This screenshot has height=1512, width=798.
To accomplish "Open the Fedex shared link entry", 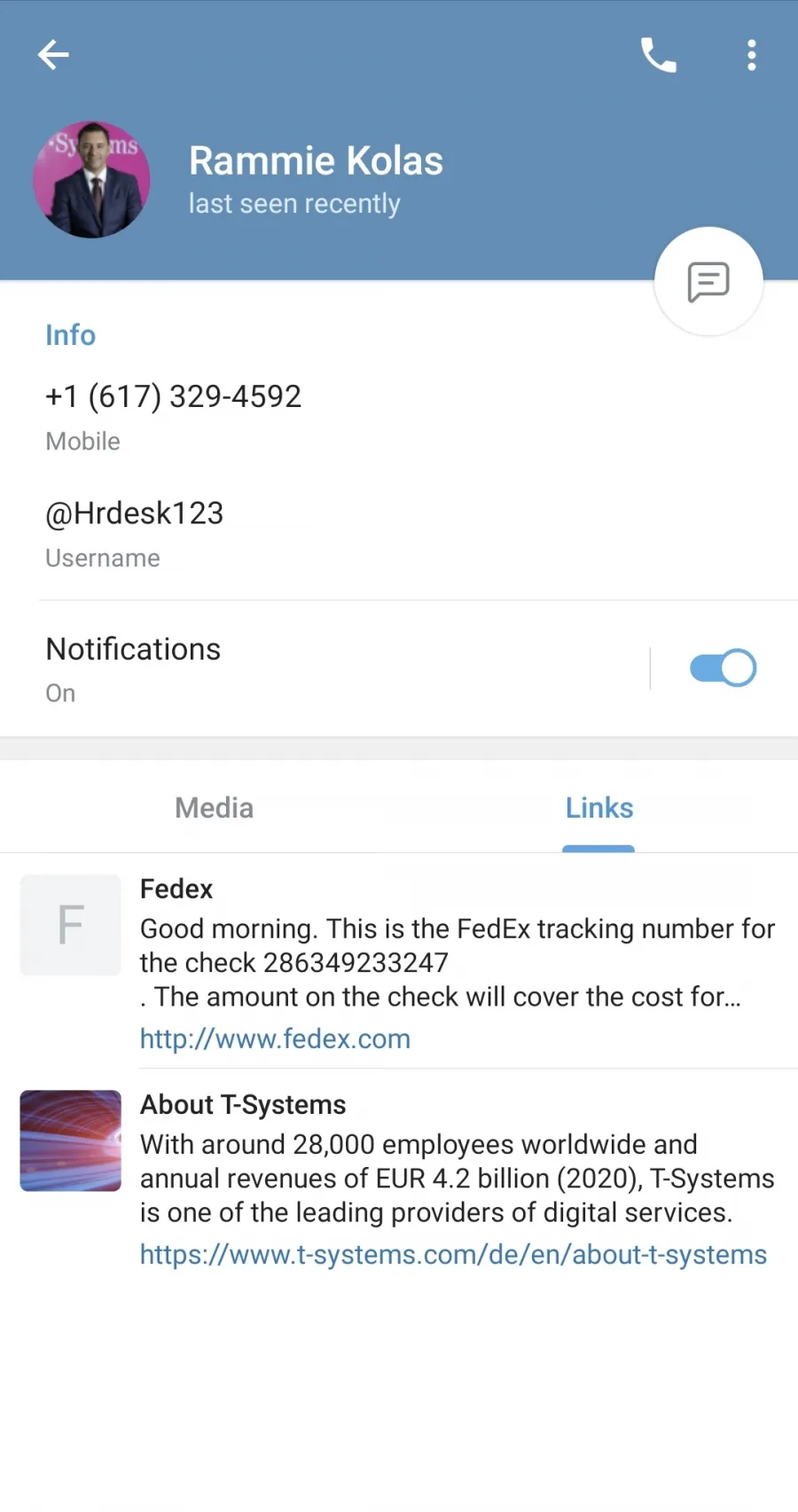I will [x=399, y=961].
